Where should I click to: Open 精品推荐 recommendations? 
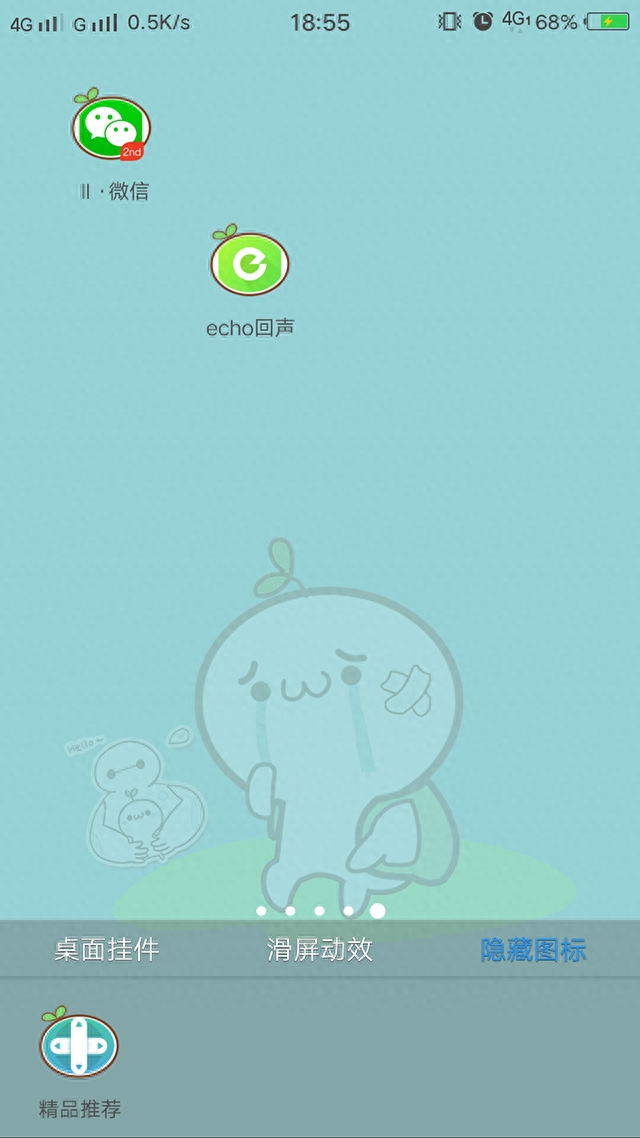(x=79, y=1047)
